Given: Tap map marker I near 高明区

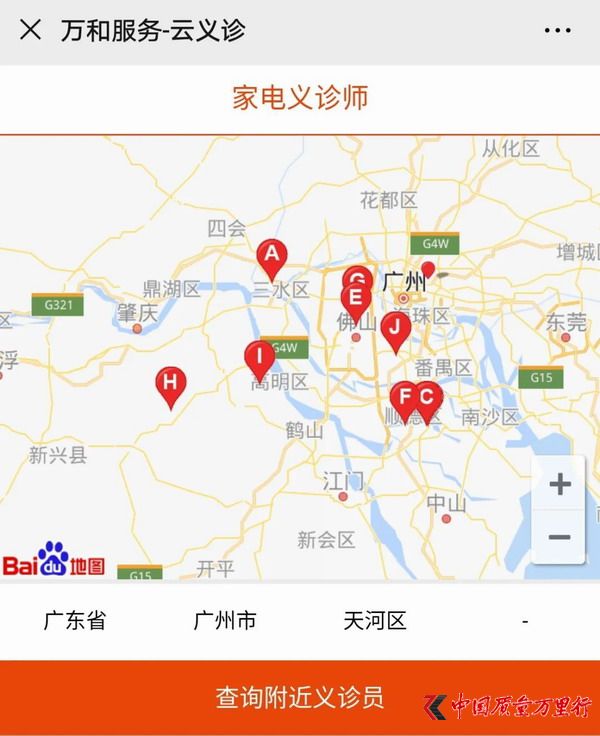Looking at the screenshot, I should pos(259,357).
